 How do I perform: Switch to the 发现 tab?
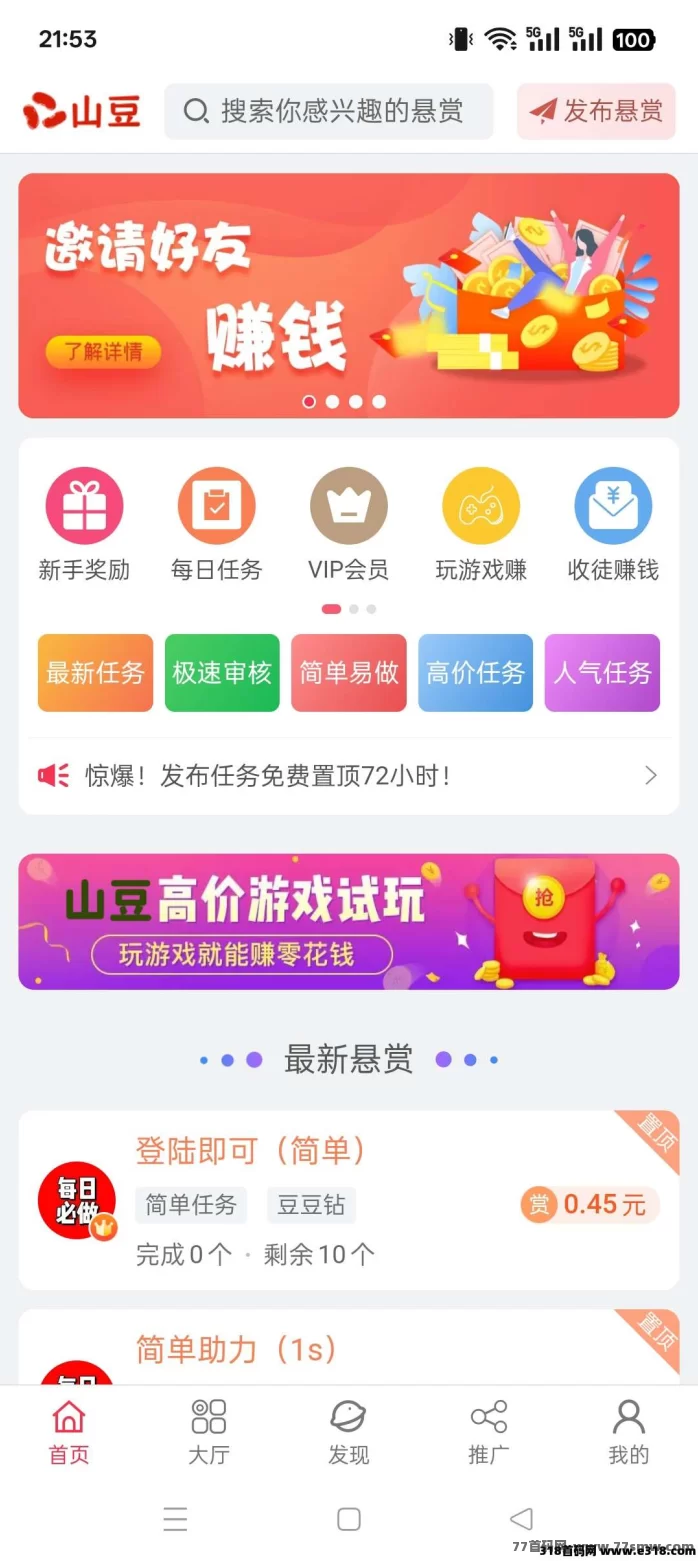tap(348, 1432)
